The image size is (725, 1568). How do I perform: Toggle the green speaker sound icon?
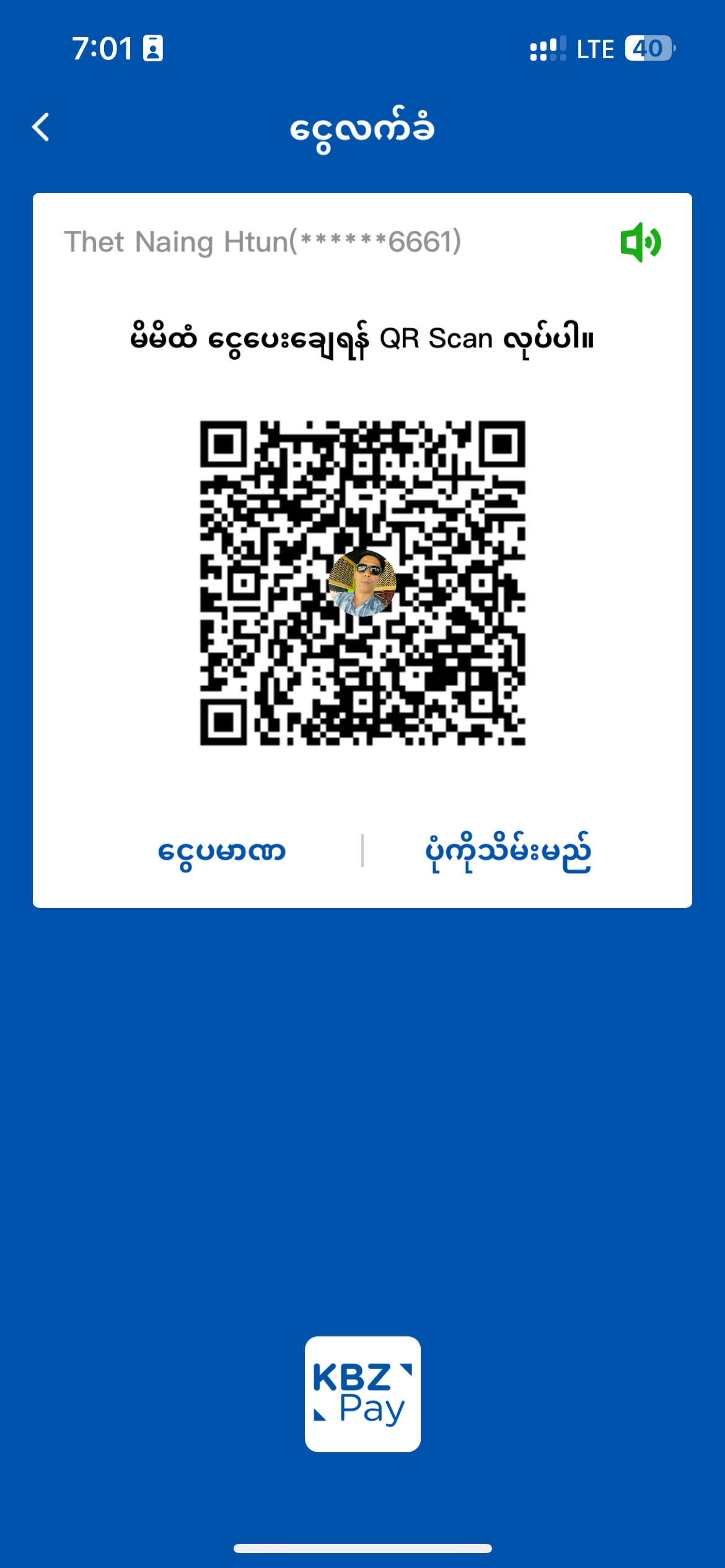click(641, 242)
